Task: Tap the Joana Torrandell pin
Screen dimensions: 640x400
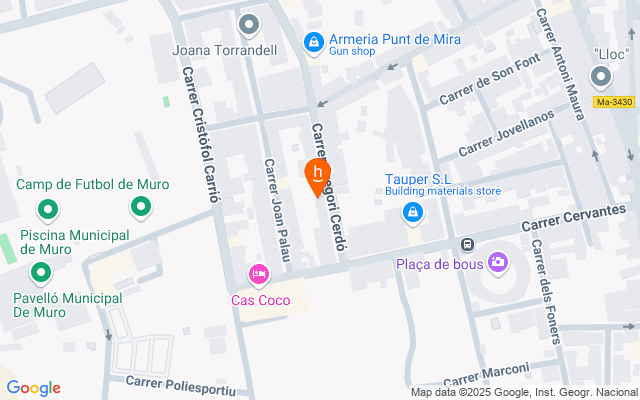Action: tap(249, 23)
